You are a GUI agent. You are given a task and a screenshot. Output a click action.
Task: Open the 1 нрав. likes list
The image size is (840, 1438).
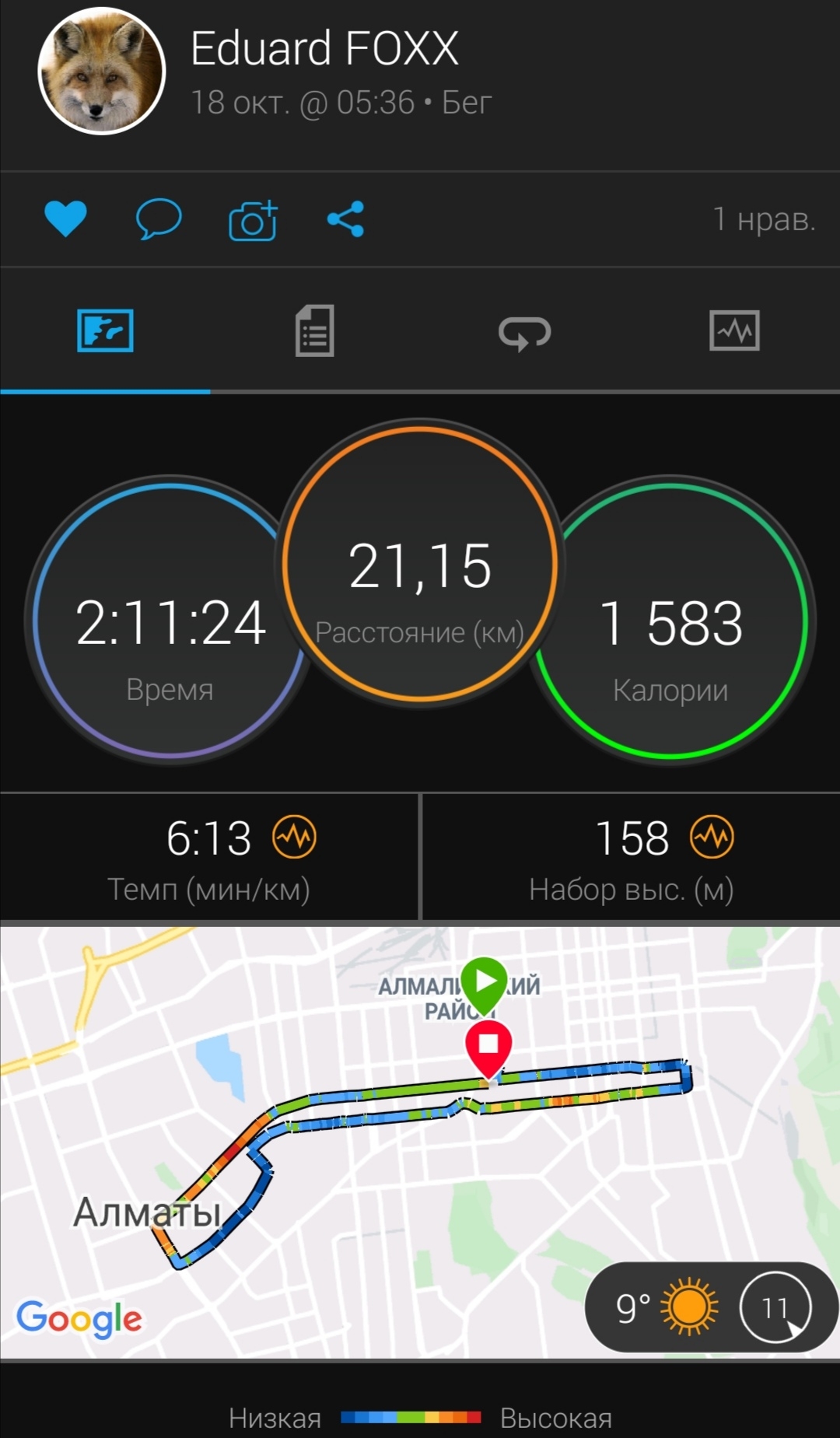coord(764,219)
